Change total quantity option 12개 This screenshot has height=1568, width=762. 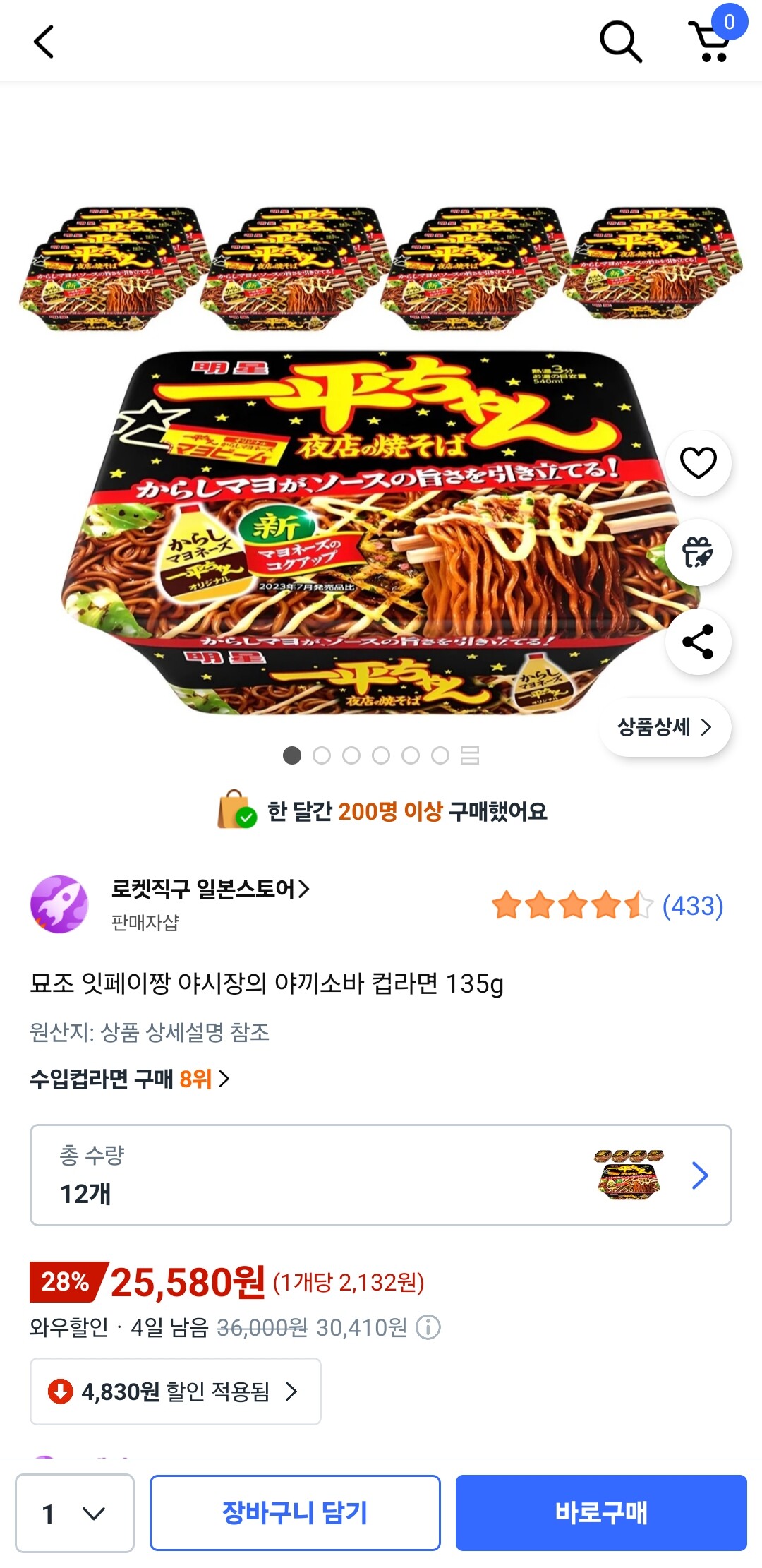(380, 1175)
